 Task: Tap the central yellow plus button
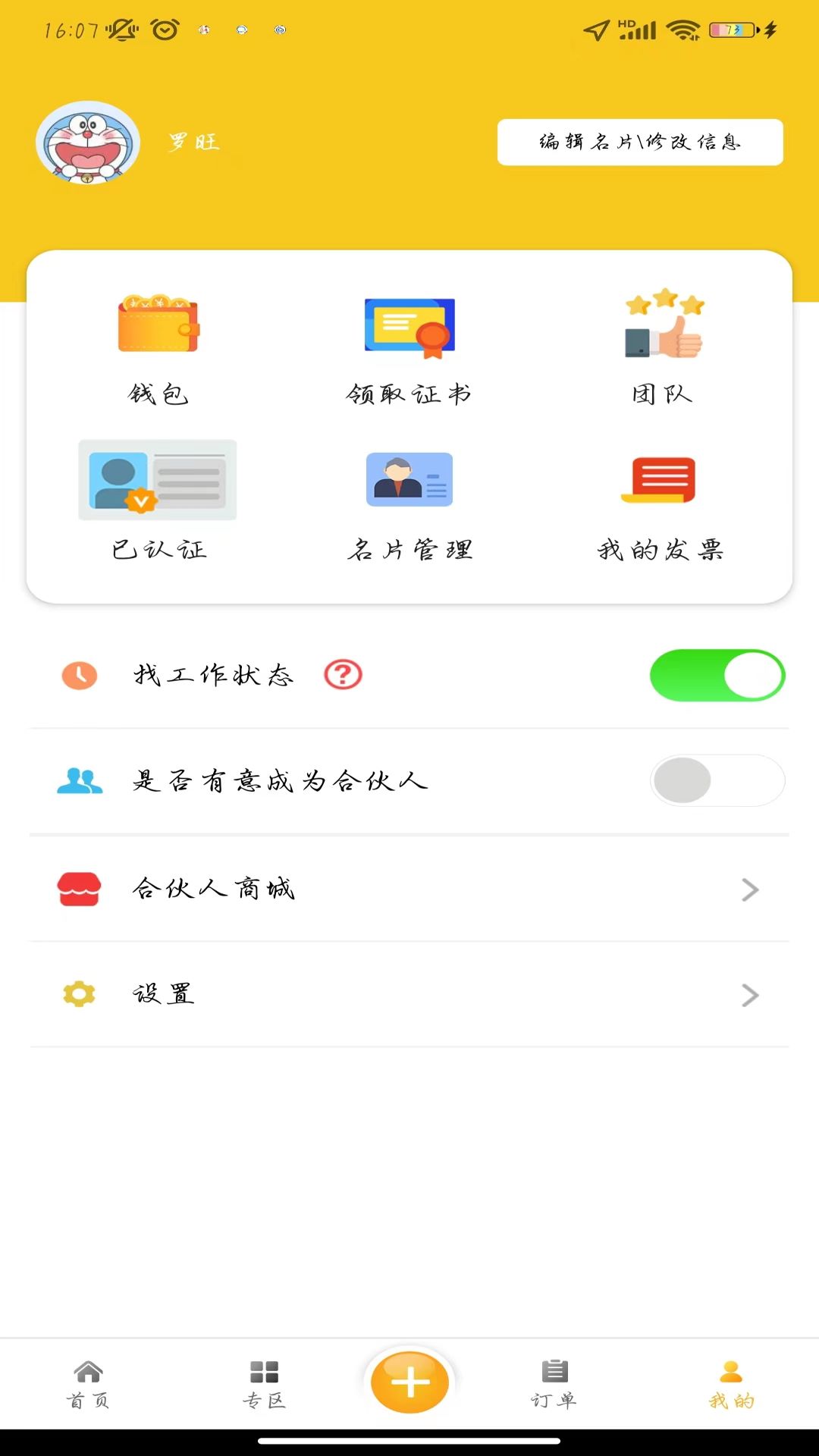[409, 1382]
